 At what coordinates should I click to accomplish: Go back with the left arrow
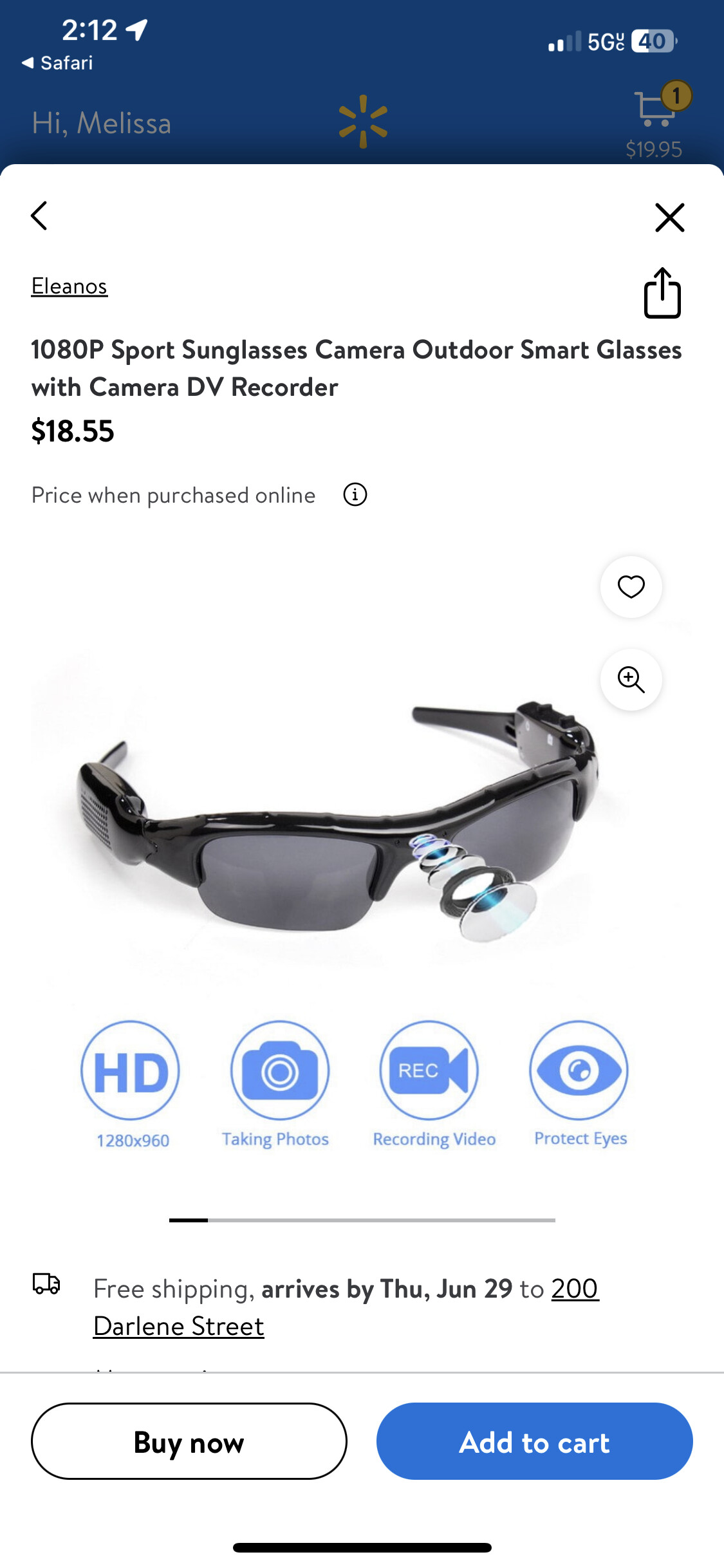pos(39,216)
